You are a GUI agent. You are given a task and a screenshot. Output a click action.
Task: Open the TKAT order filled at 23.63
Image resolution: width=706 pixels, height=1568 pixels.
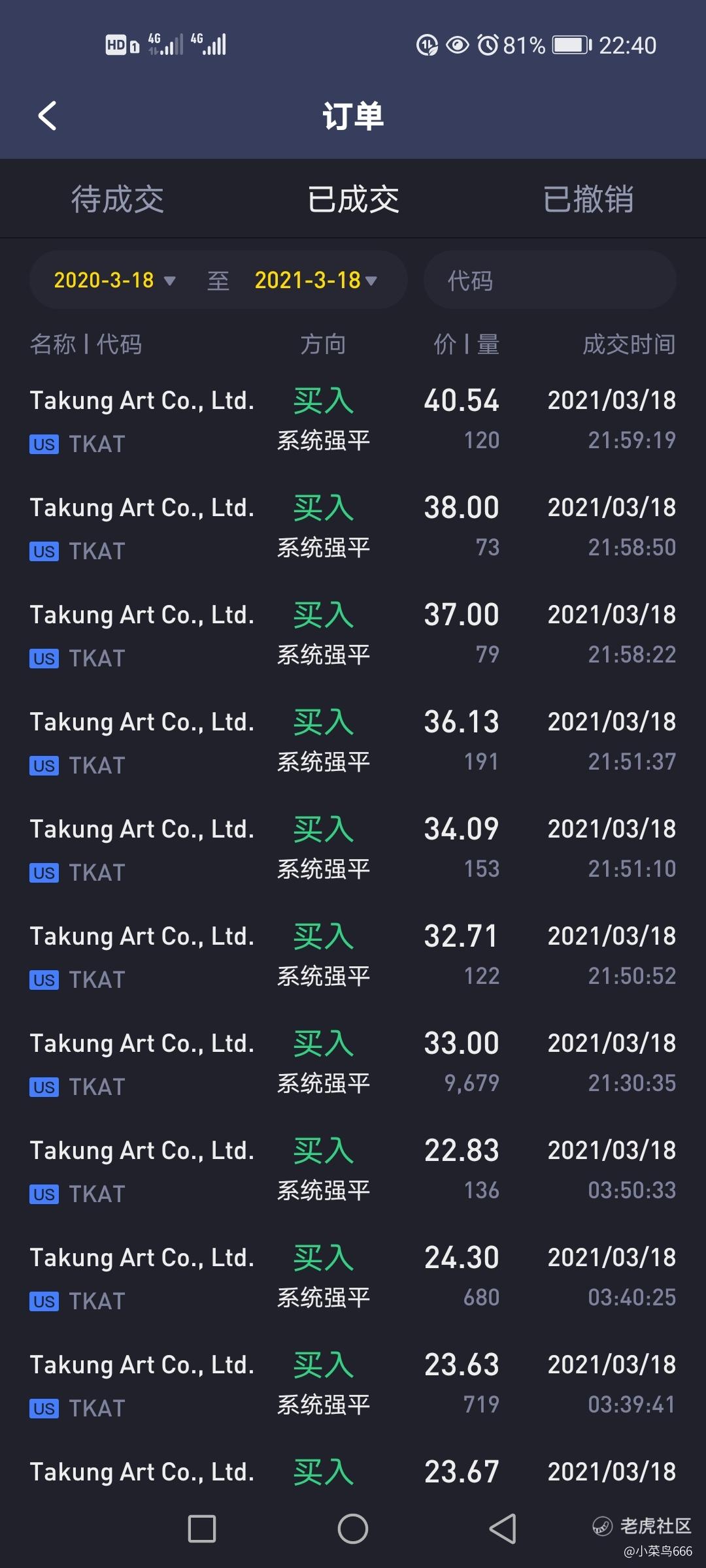point(353,1384)
